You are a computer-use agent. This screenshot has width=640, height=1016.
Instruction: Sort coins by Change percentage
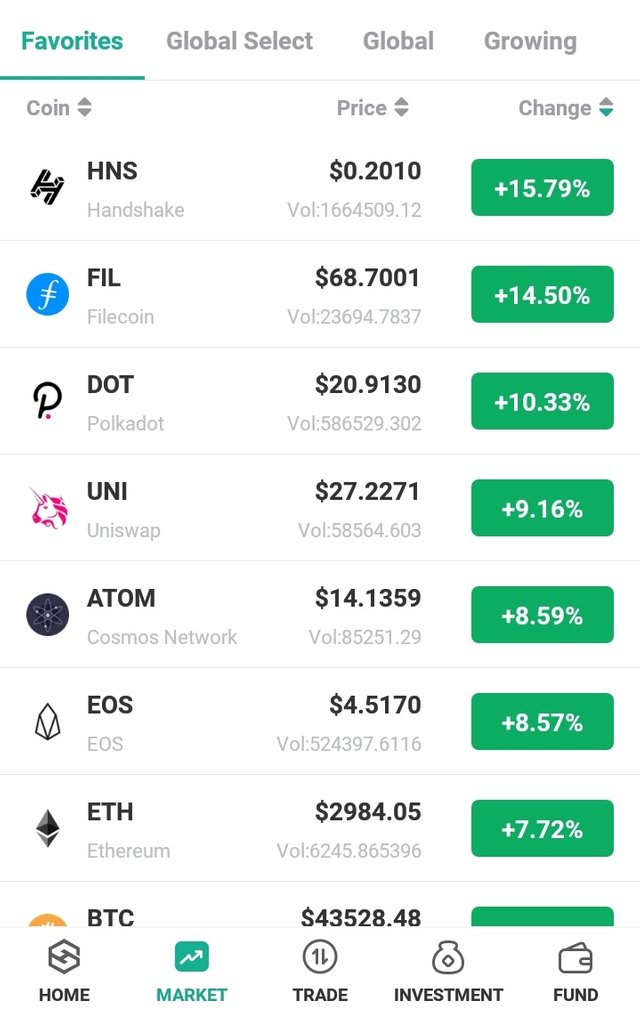[x=565, y=108]
